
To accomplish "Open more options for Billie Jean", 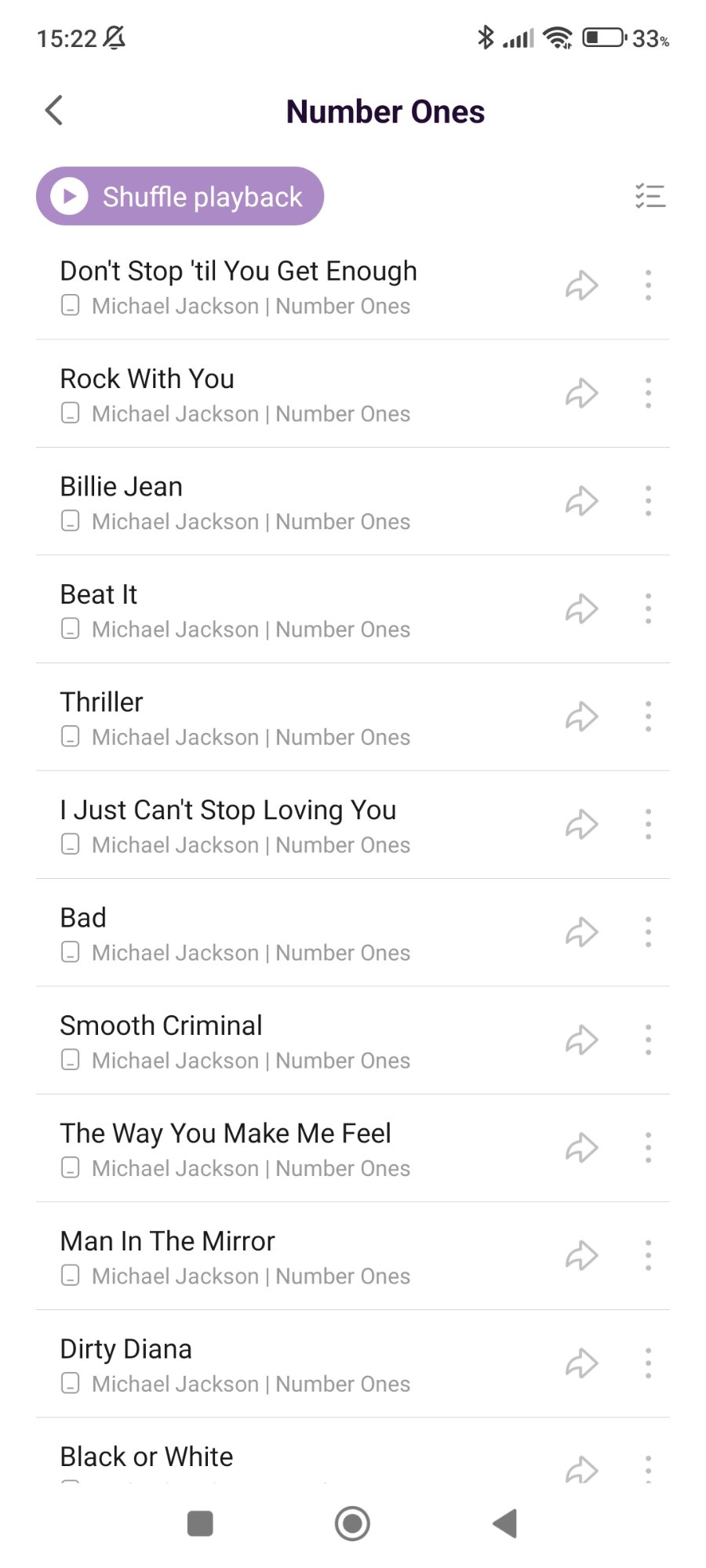I will 648,501.
